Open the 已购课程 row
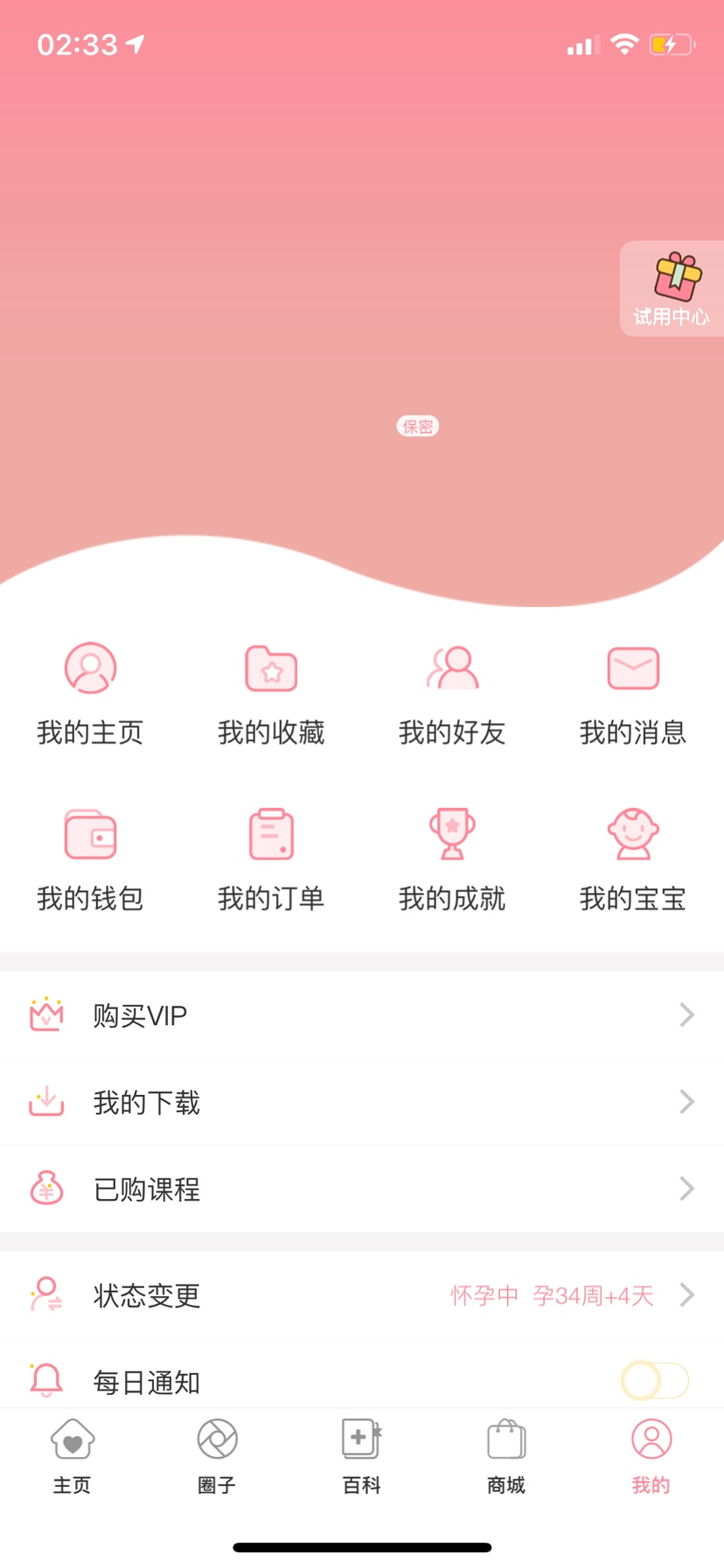Image resolution: width=724 pixels, height=1568 pixels. tap(362, 1189)
